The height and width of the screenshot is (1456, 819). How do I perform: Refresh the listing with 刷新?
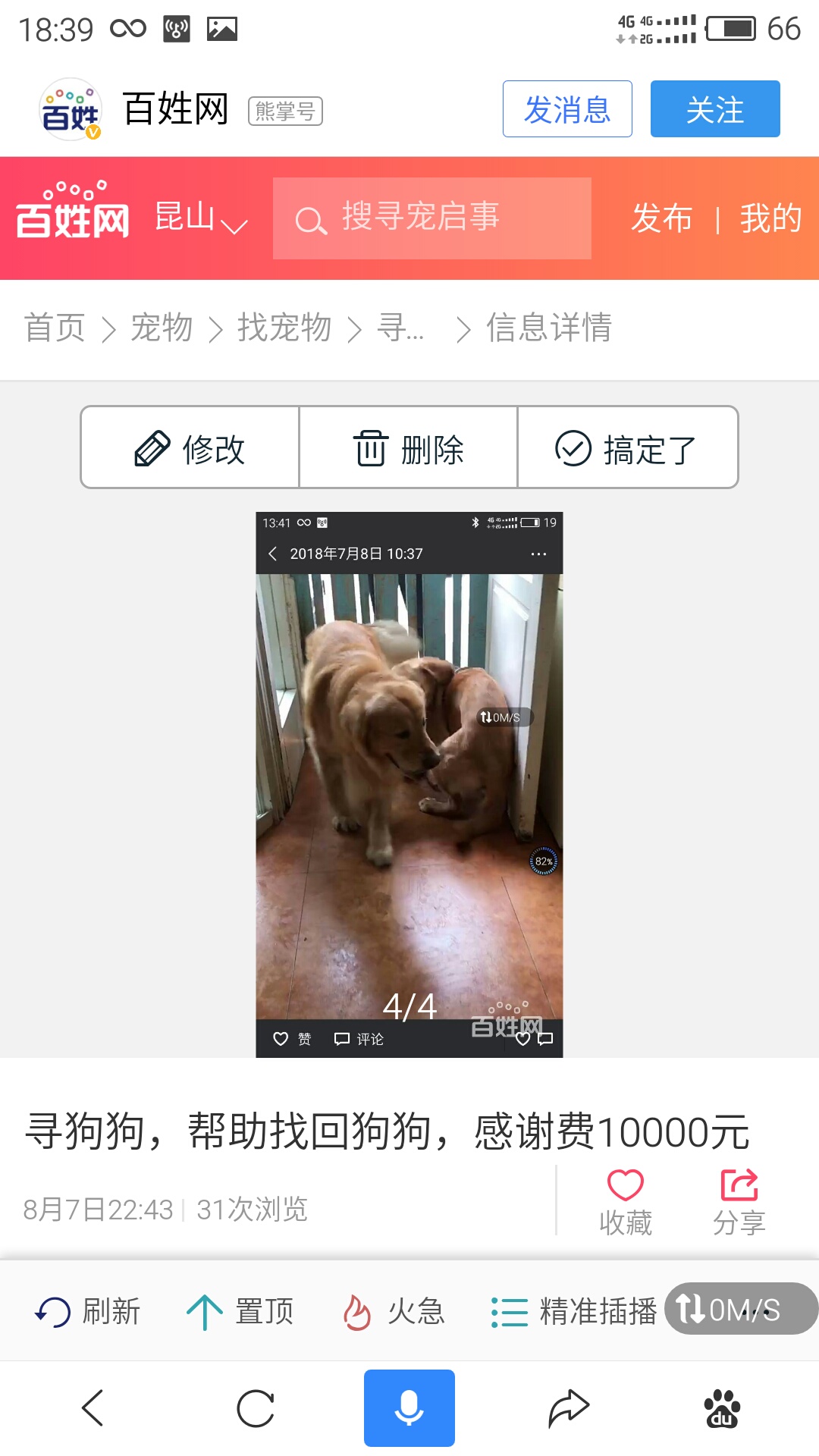88,1311
